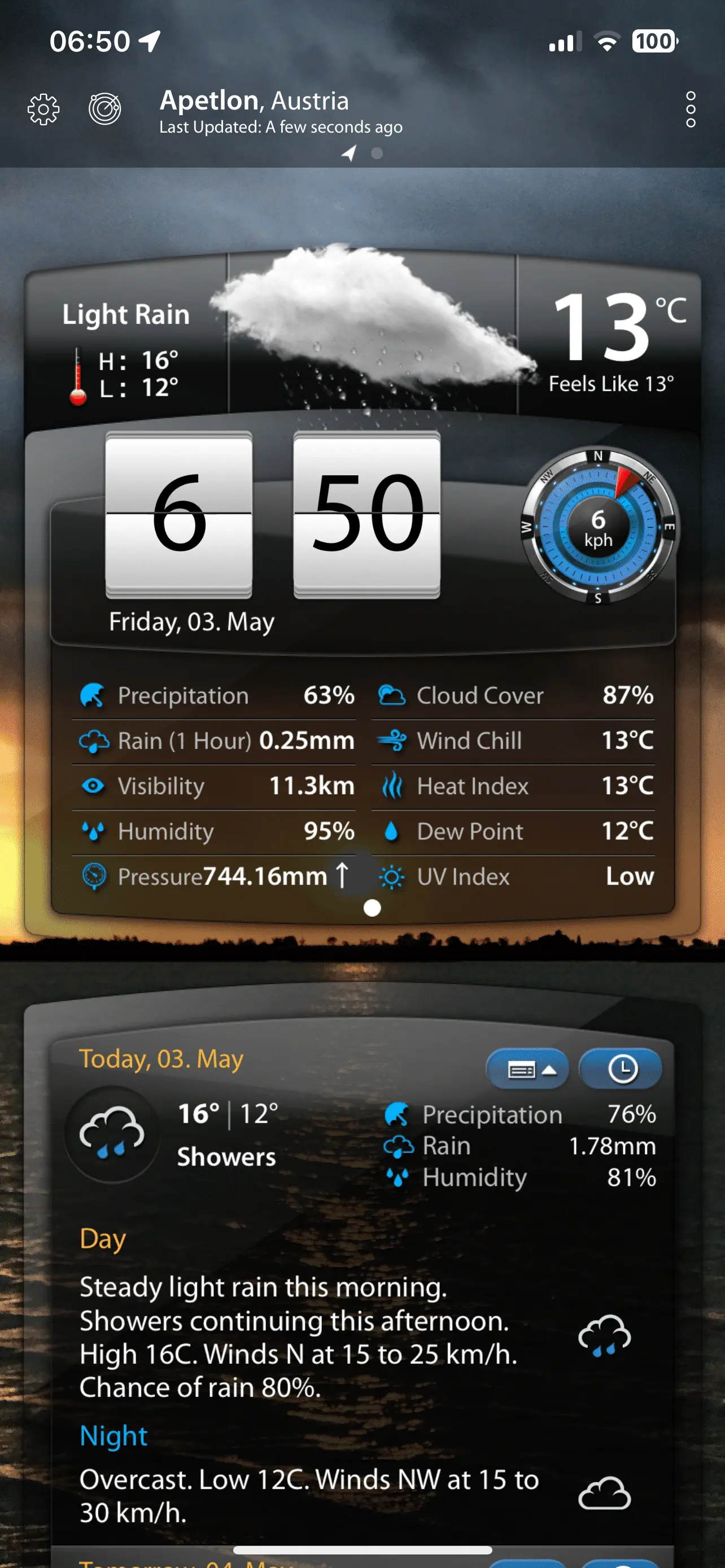Screen dimensions: 725x1568
Task: Open the three-dot overflow menu
Action: point(691,110)
